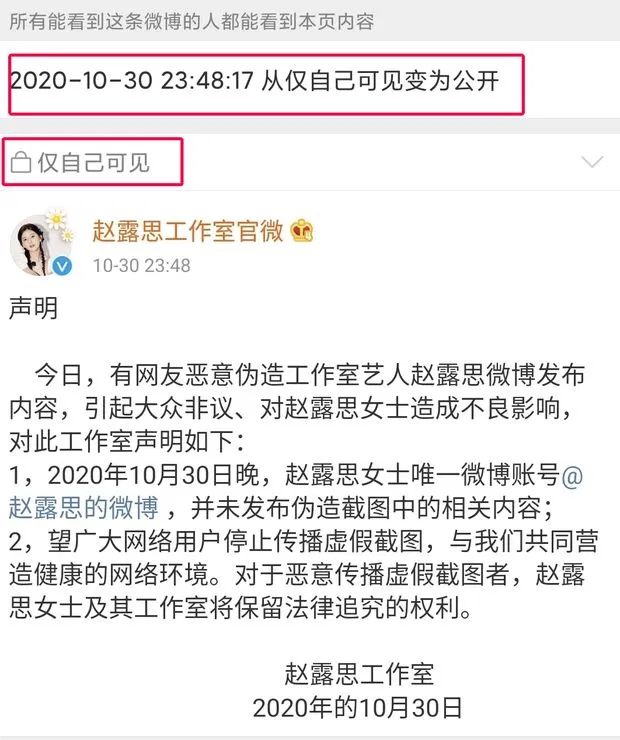Open the 赵露思工作室官微 username
Viewport: 620px width, 740px height.
pos(188,233)
